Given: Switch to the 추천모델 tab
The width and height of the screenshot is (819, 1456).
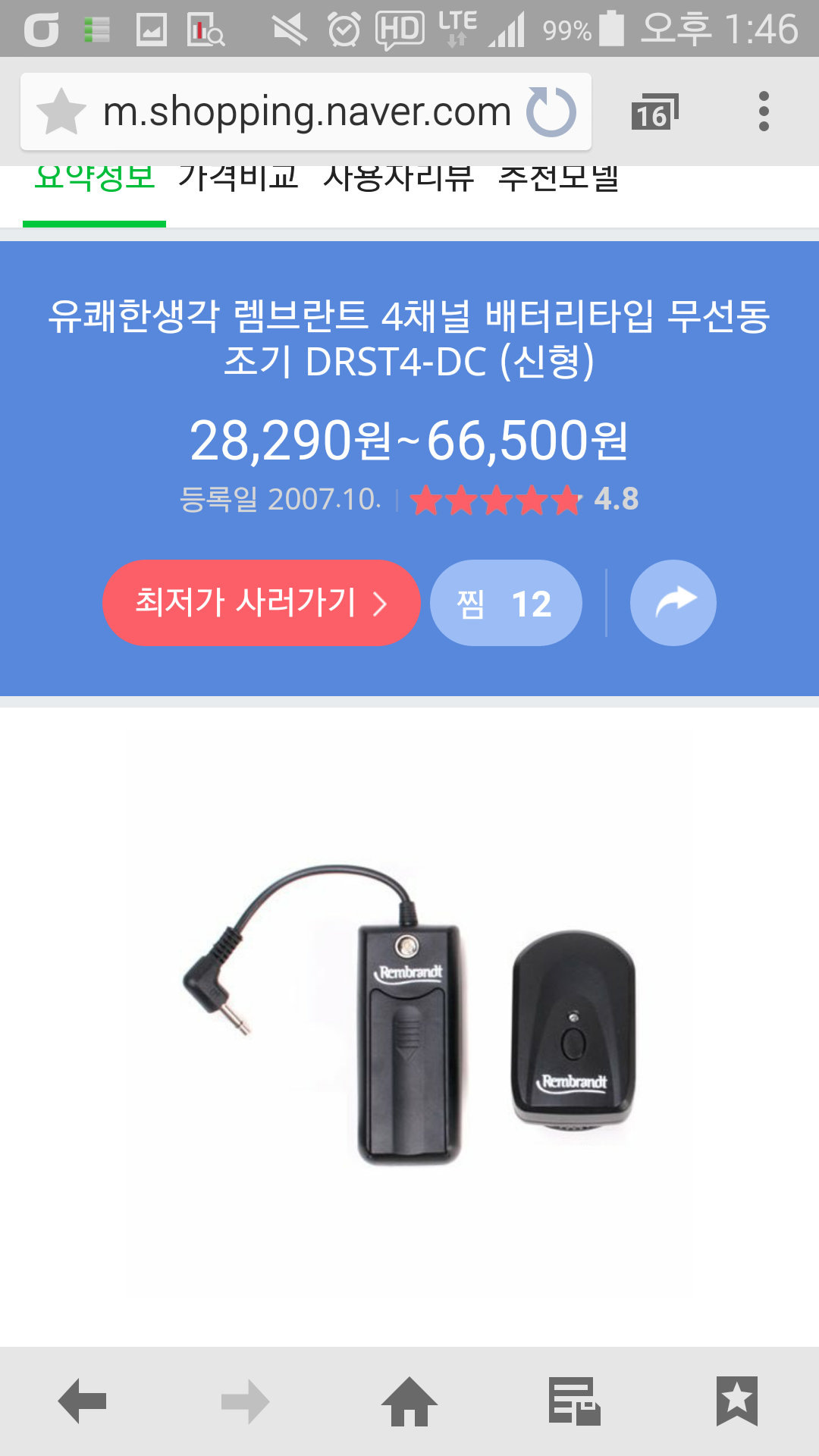Looking at the screenshot, I should 559,180.
